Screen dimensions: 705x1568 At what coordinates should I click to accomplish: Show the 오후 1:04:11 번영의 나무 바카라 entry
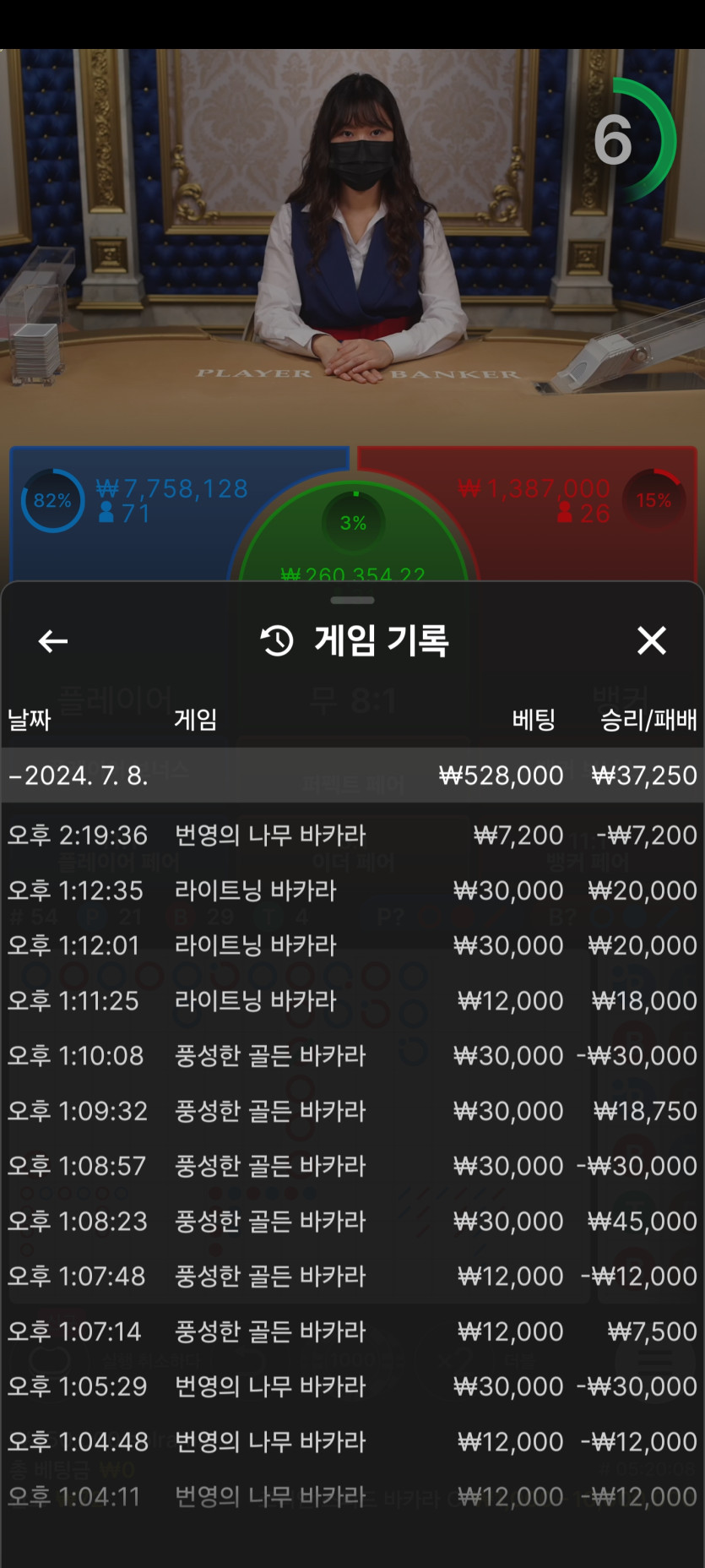click(352, 1496)
